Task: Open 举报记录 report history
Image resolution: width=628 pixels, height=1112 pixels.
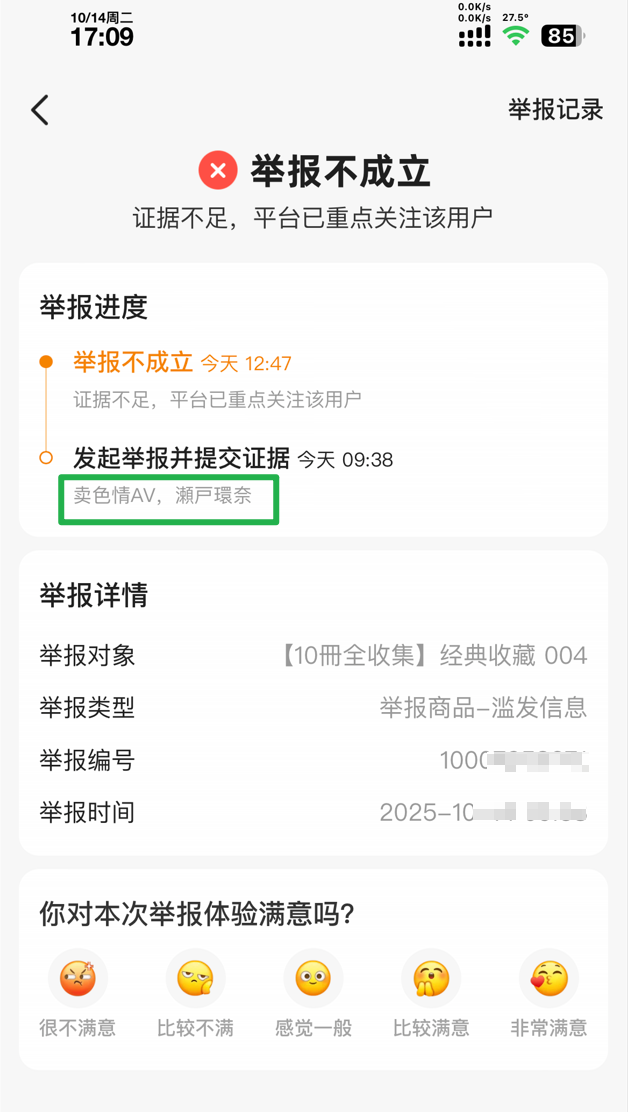Action: pyautogui.click(x=555, y=110)
